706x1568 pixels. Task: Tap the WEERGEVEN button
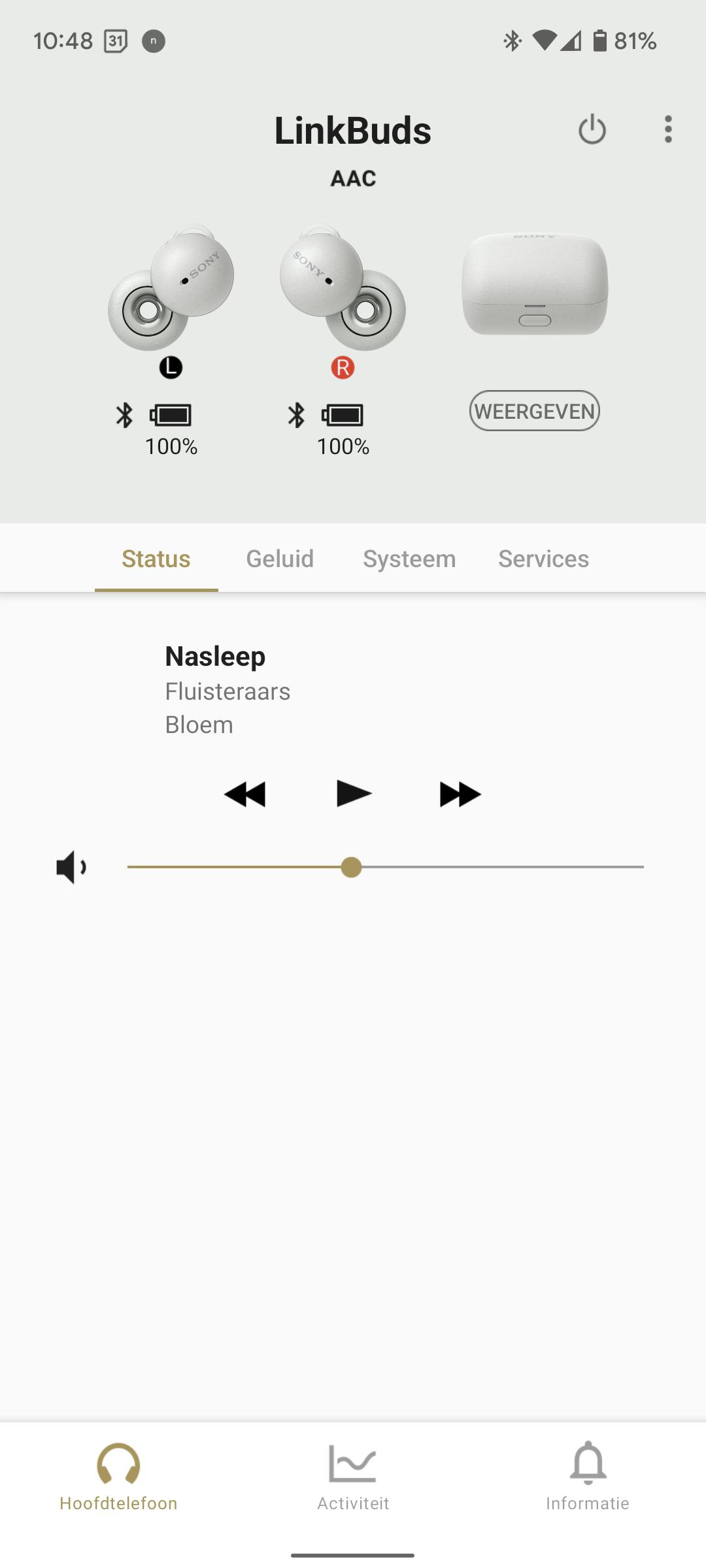534,411
